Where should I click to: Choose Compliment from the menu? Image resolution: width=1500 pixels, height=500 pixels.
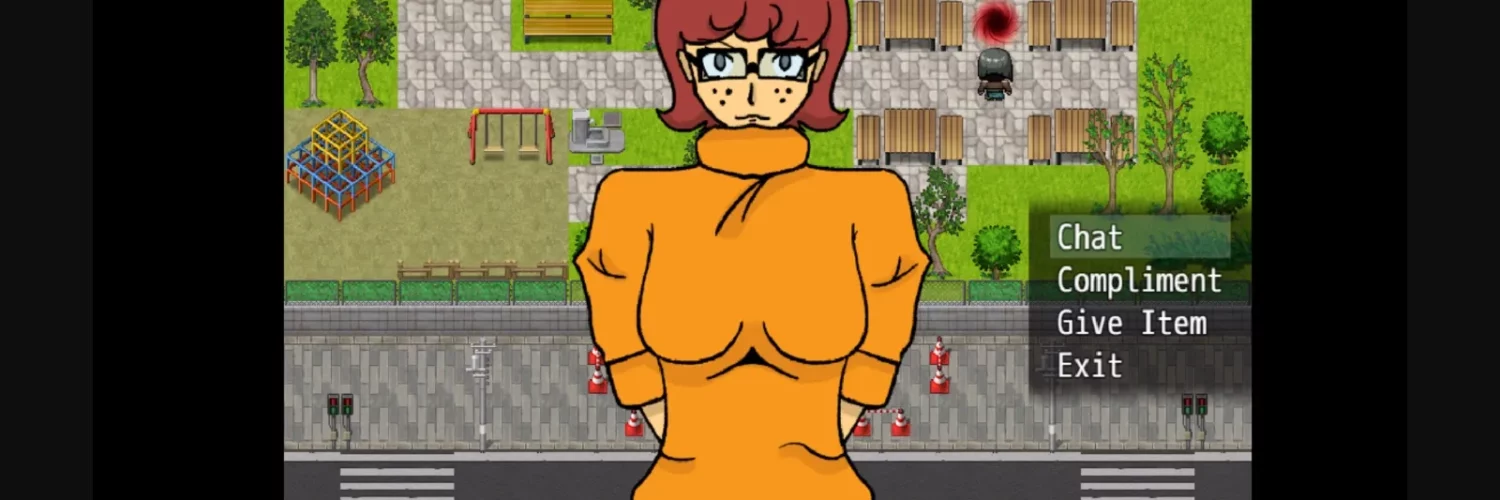[x=1138, y=281]
